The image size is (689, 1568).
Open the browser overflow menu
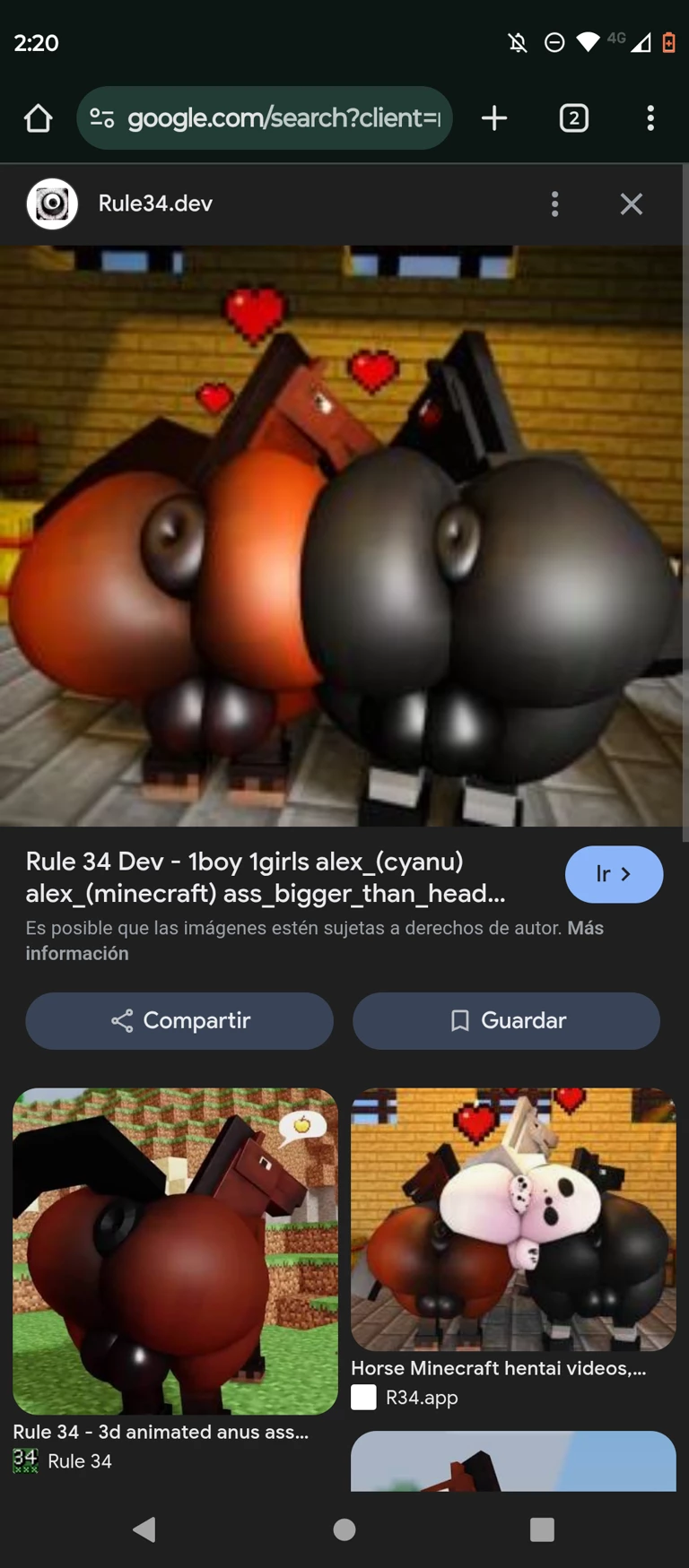[x=650, y=118]
